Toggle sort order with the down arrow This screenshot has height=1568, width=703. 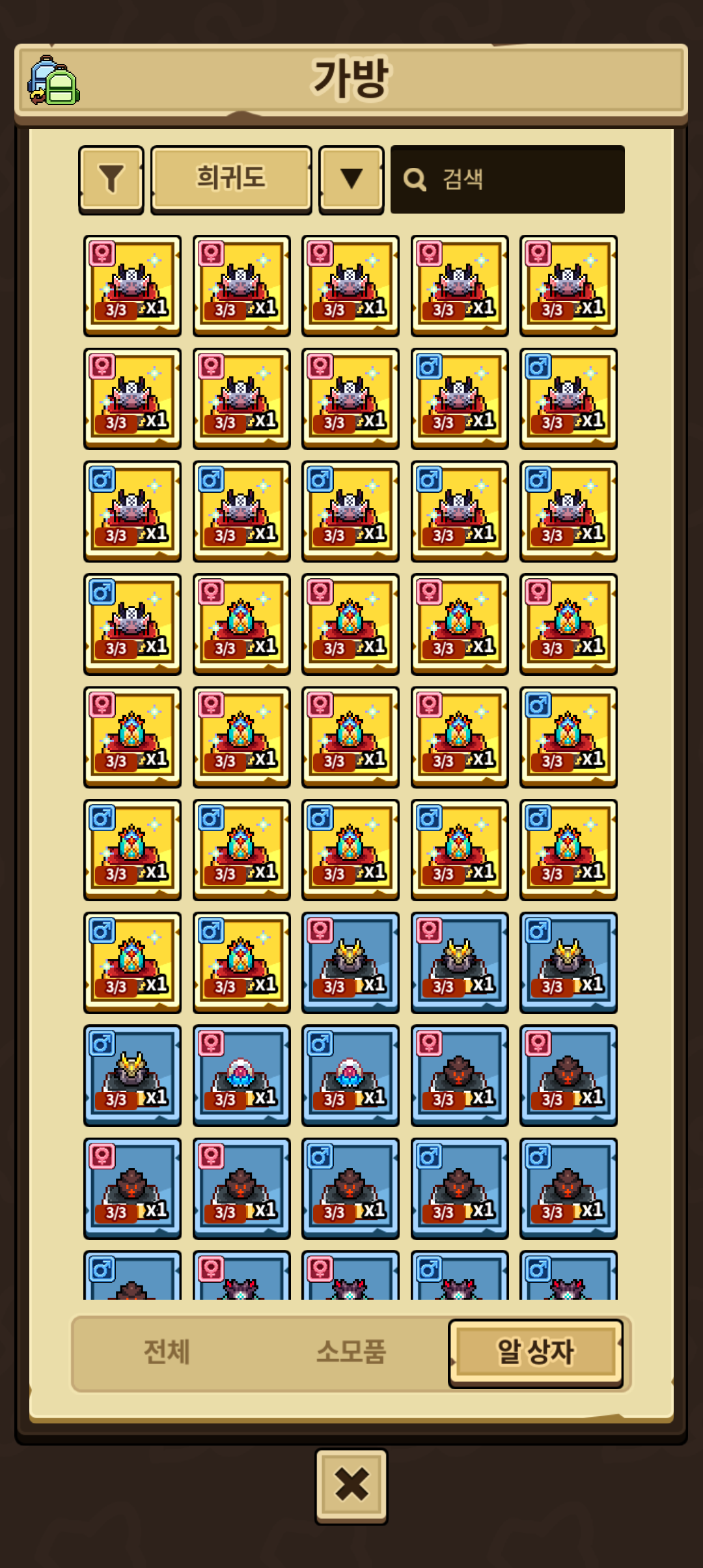click(351, 179)
